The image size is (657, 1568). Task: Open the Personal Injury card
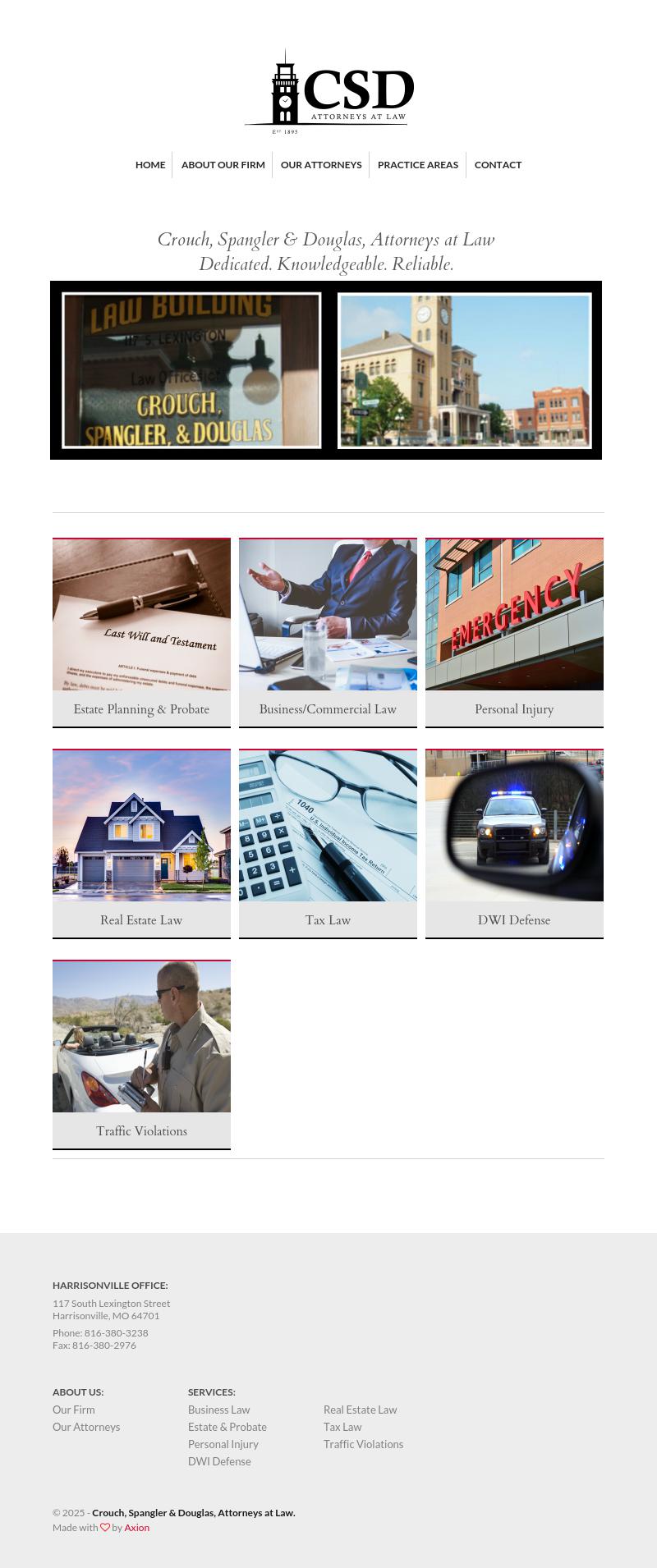[x=514, y=632]
